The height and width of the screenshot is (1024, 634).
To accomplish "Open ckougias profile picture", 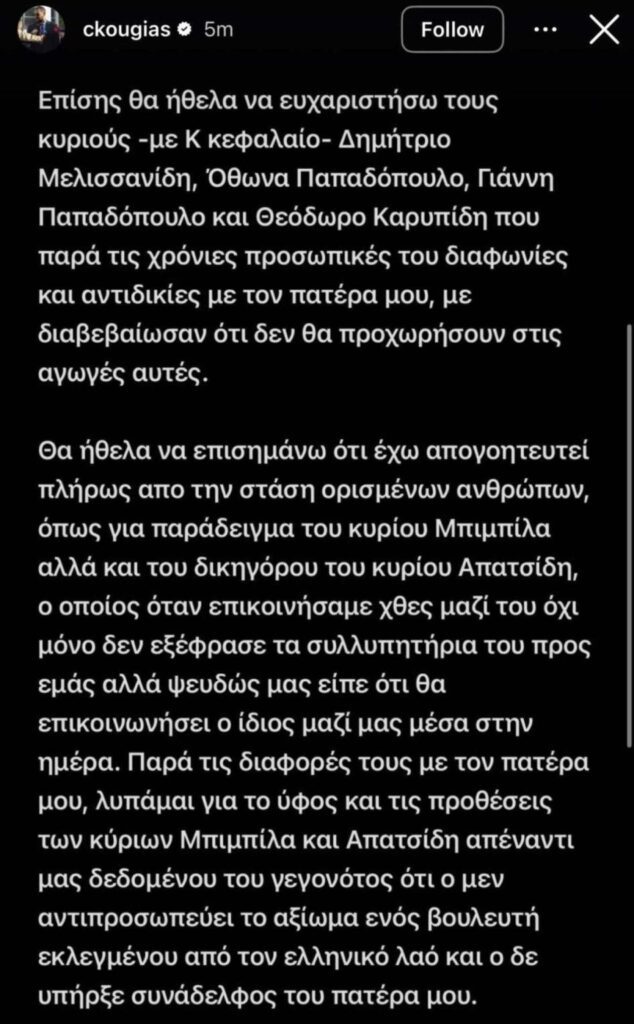I will [x=40, y=29].
